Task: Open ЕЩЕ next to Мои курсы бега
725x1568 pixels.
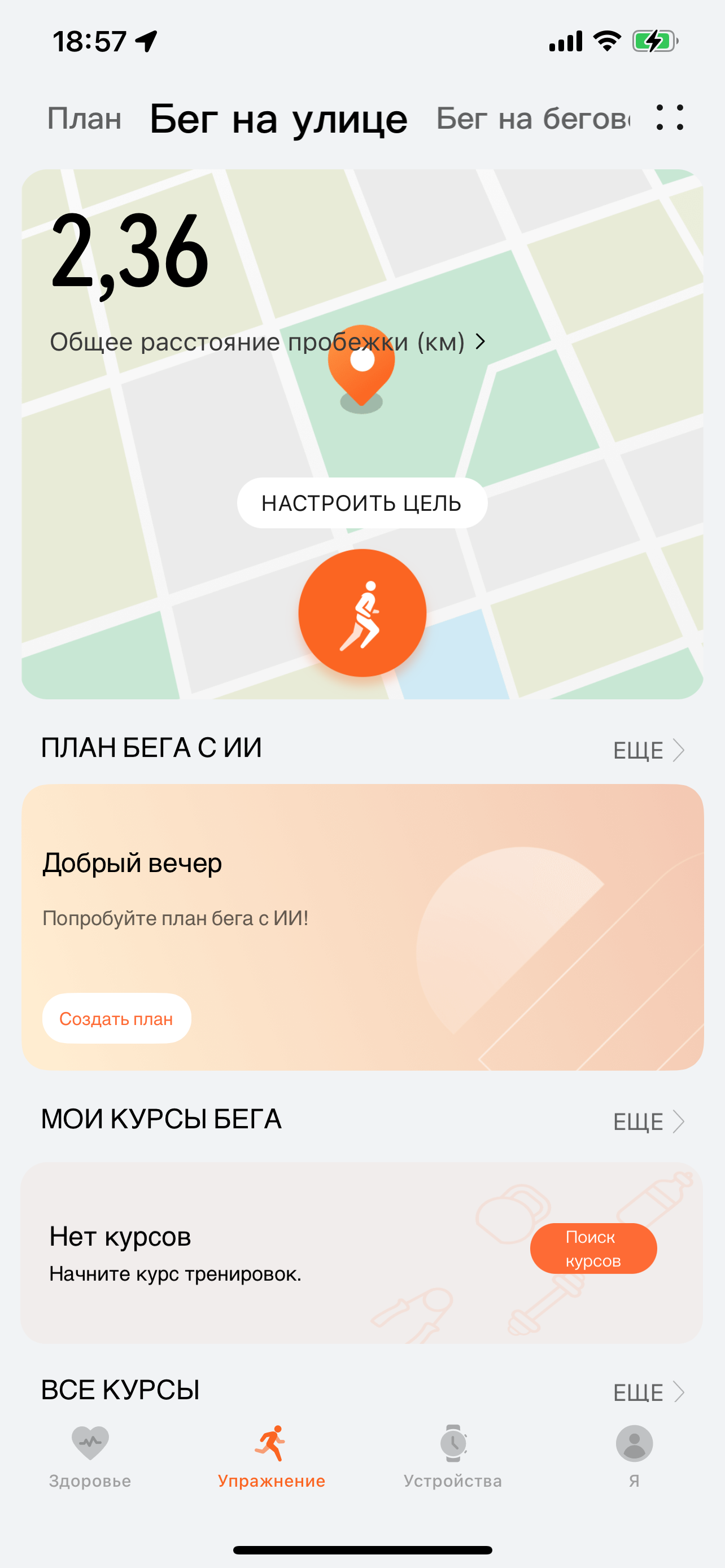Action: pos(648,1121)
